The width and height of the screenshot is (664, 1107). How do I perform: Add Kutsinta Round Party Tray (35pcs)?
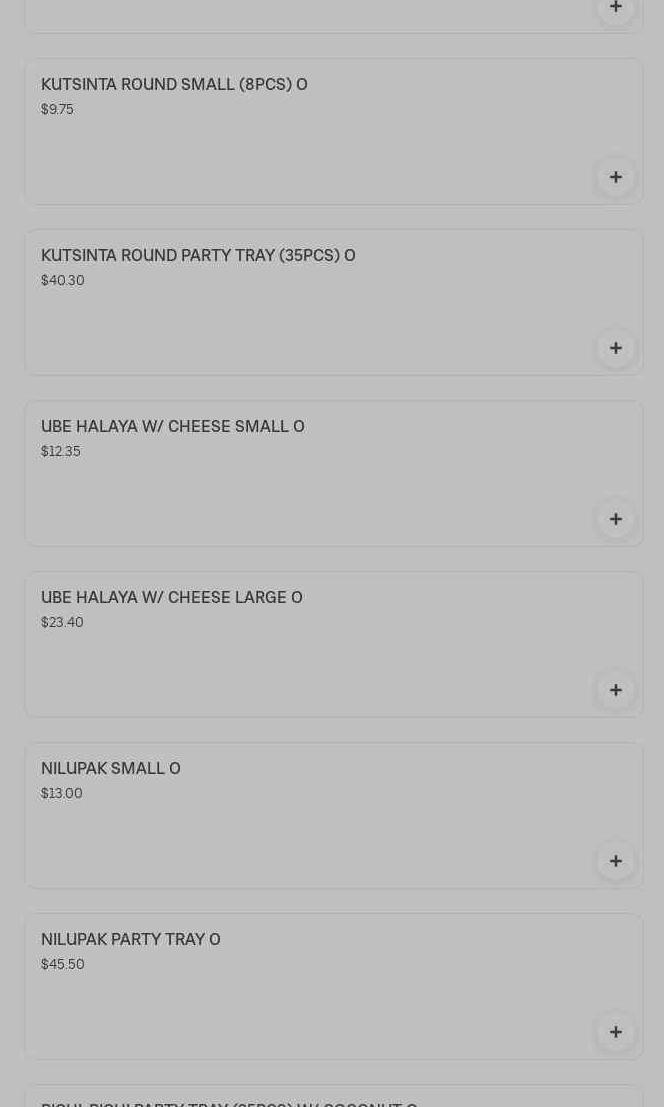[616, 348]
